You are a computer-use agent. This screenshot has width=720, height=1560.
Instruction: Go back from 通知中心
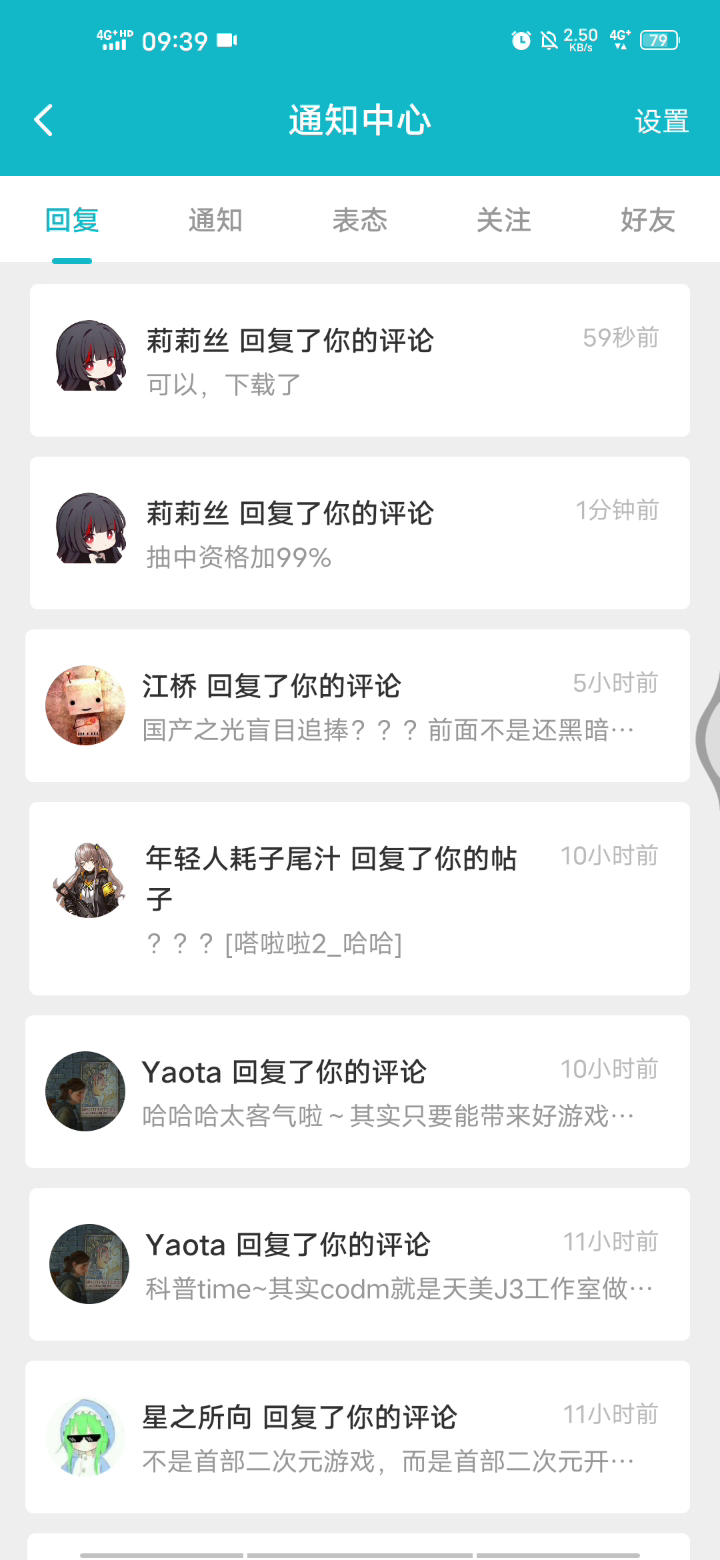[43, 121]
